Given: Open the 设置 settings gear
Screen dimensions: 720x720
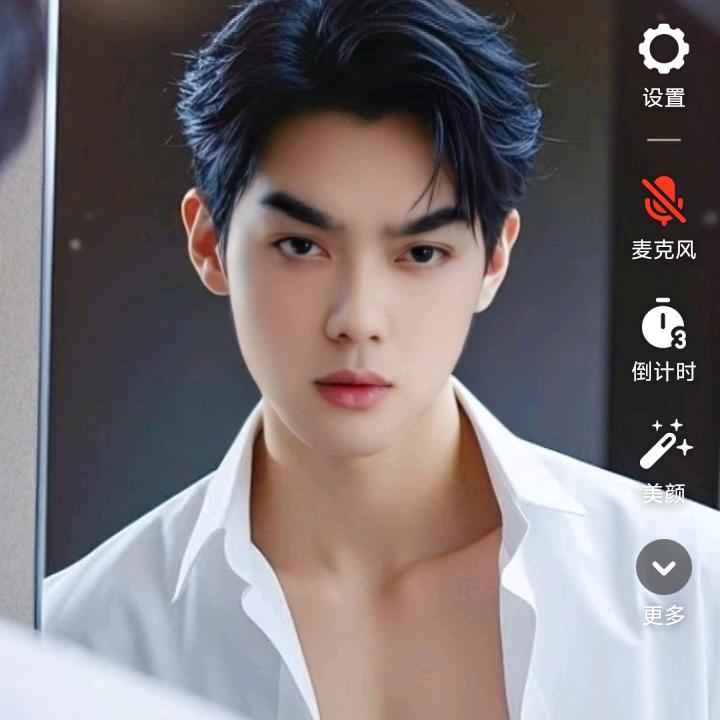Looking at the screenshot, I should pos(664,50).
